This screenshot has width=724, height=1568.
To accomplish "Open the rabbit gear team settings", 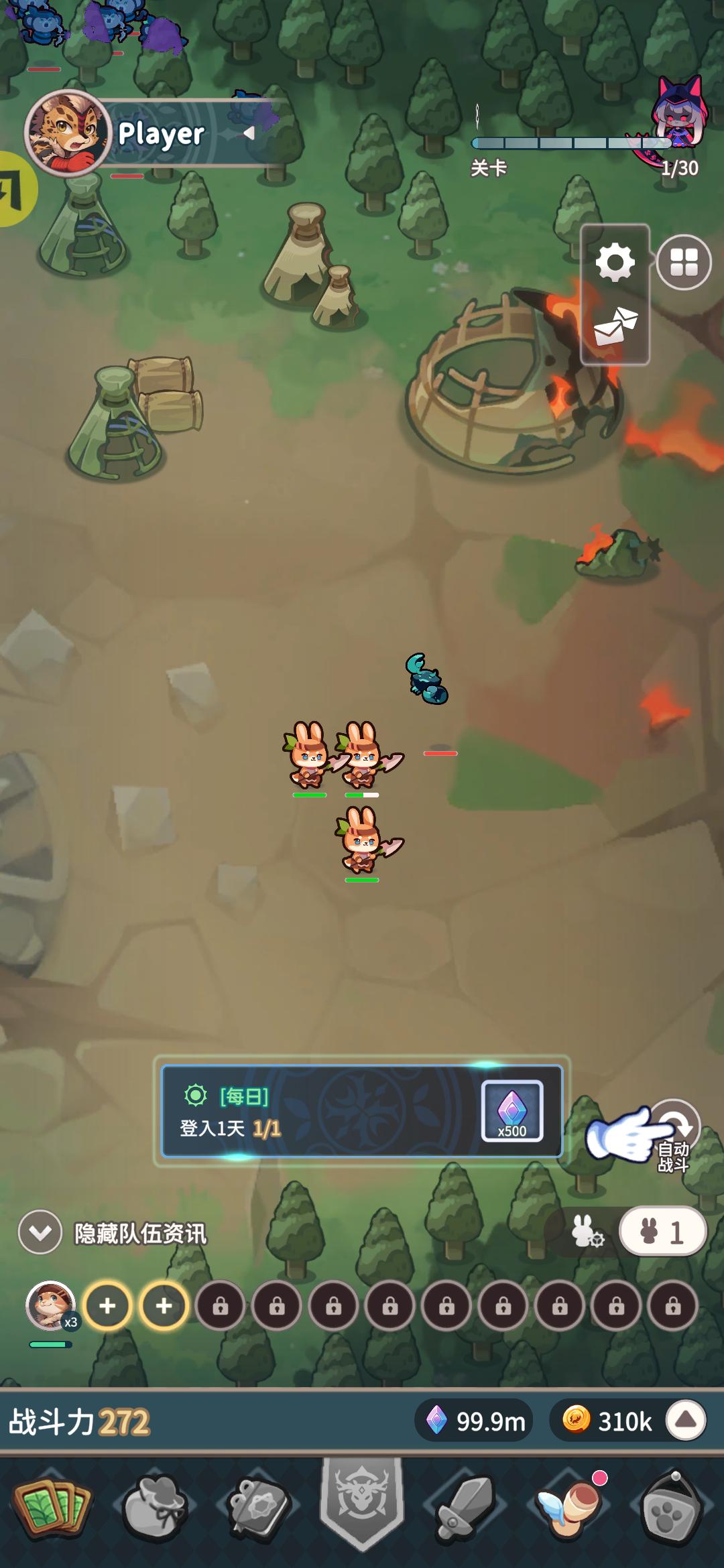I will [x=587, y=1232].
